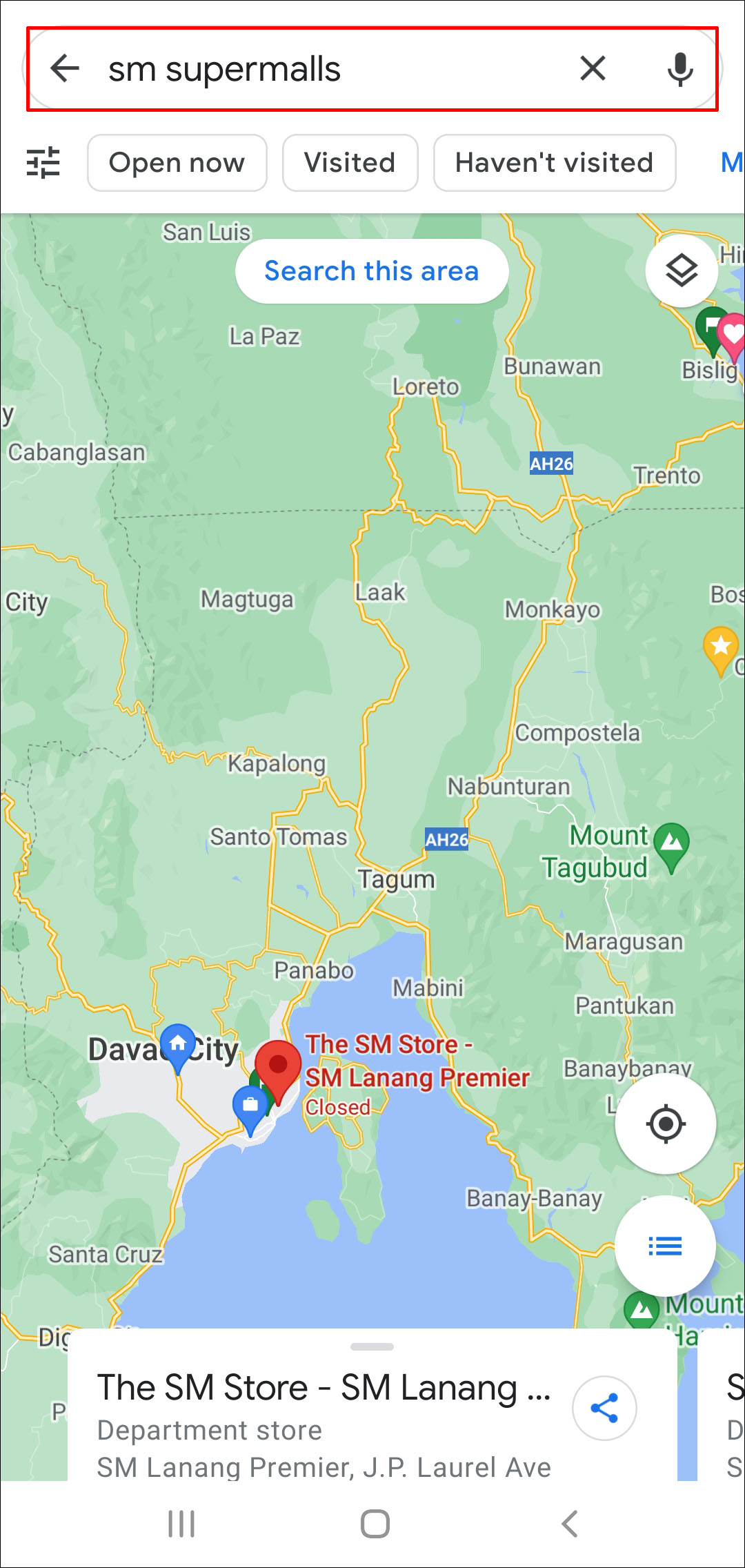Open recent apps from navigation bar
745x1568 pixels.
coord(181,1524)
